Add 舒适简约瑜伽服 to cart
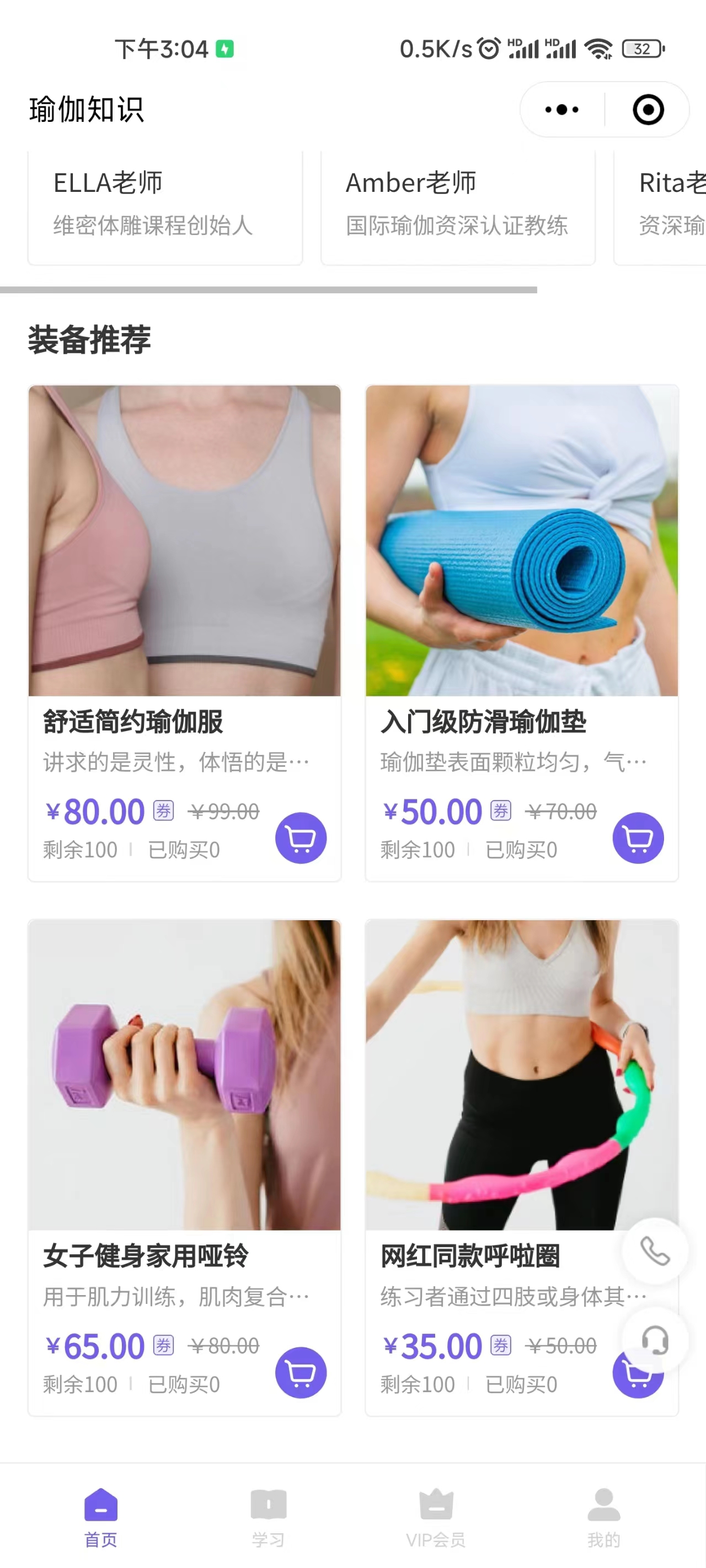The height and width of the screenshot is (1568, 706). coord(301,838)
